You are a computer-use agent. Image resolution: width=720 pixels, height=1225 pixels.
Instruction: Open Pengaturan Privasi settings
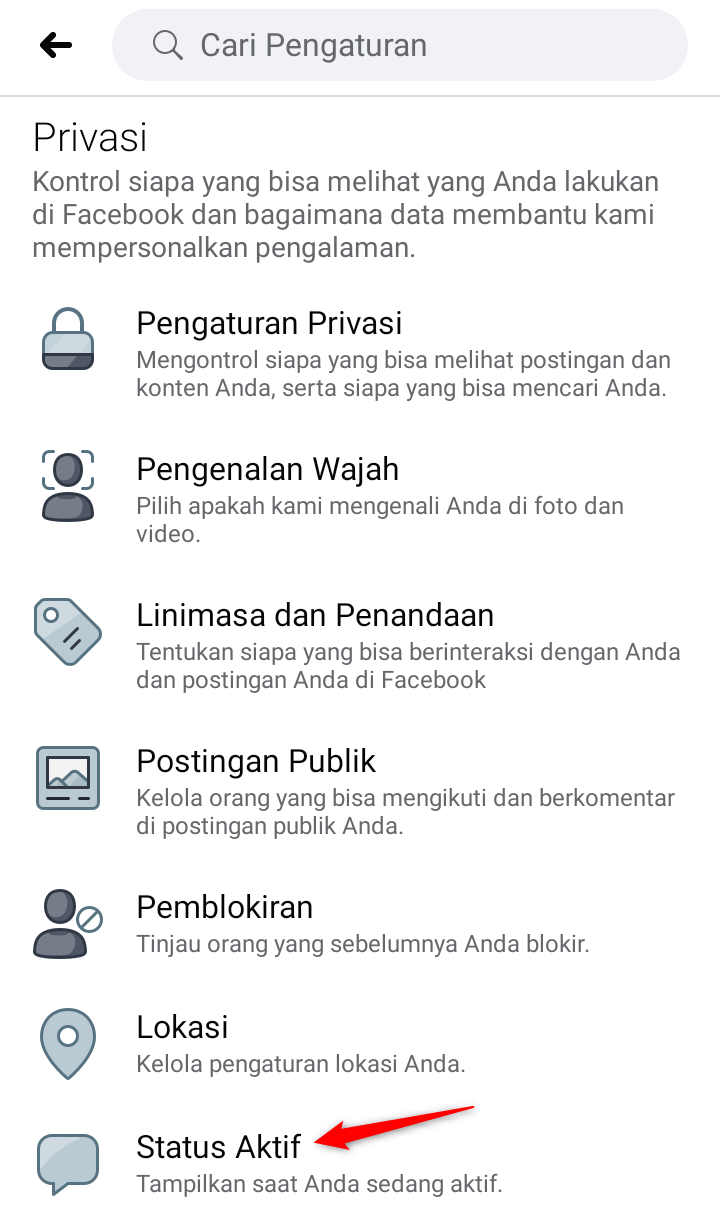[x=270, y=322]
